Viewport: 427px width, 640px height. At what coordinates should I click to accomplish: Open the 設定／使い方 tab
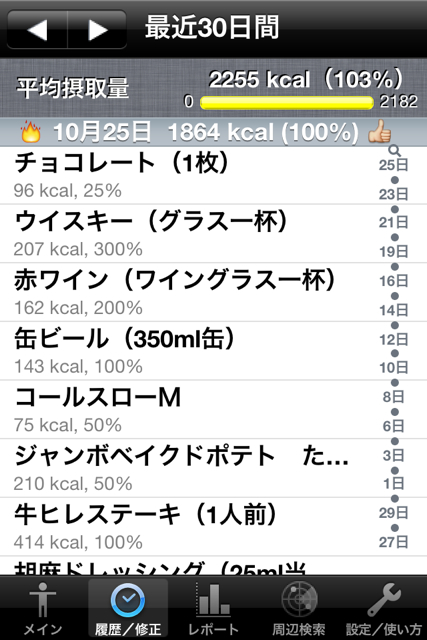[x=383, y=608]
